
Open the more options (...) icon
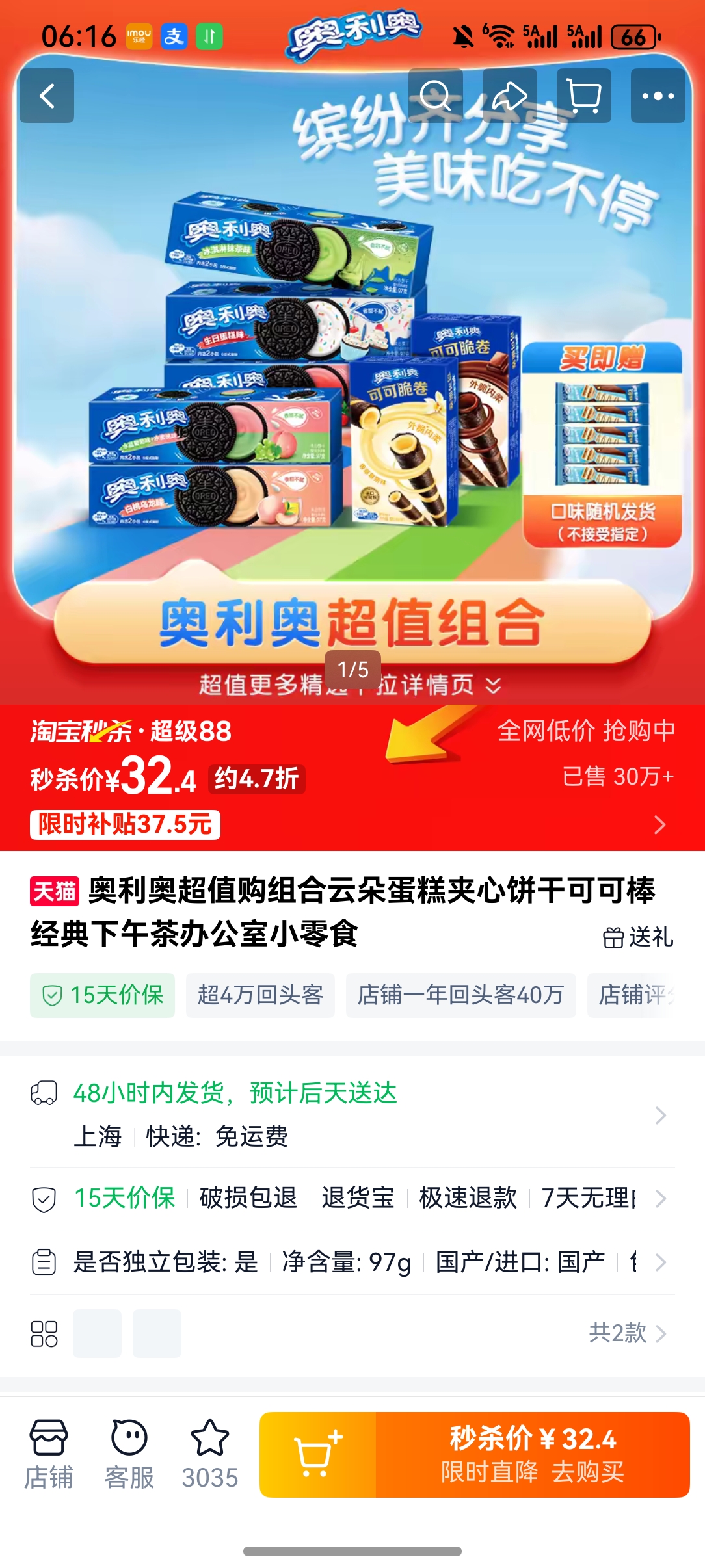pyautogui.click(x=657, y=96)
